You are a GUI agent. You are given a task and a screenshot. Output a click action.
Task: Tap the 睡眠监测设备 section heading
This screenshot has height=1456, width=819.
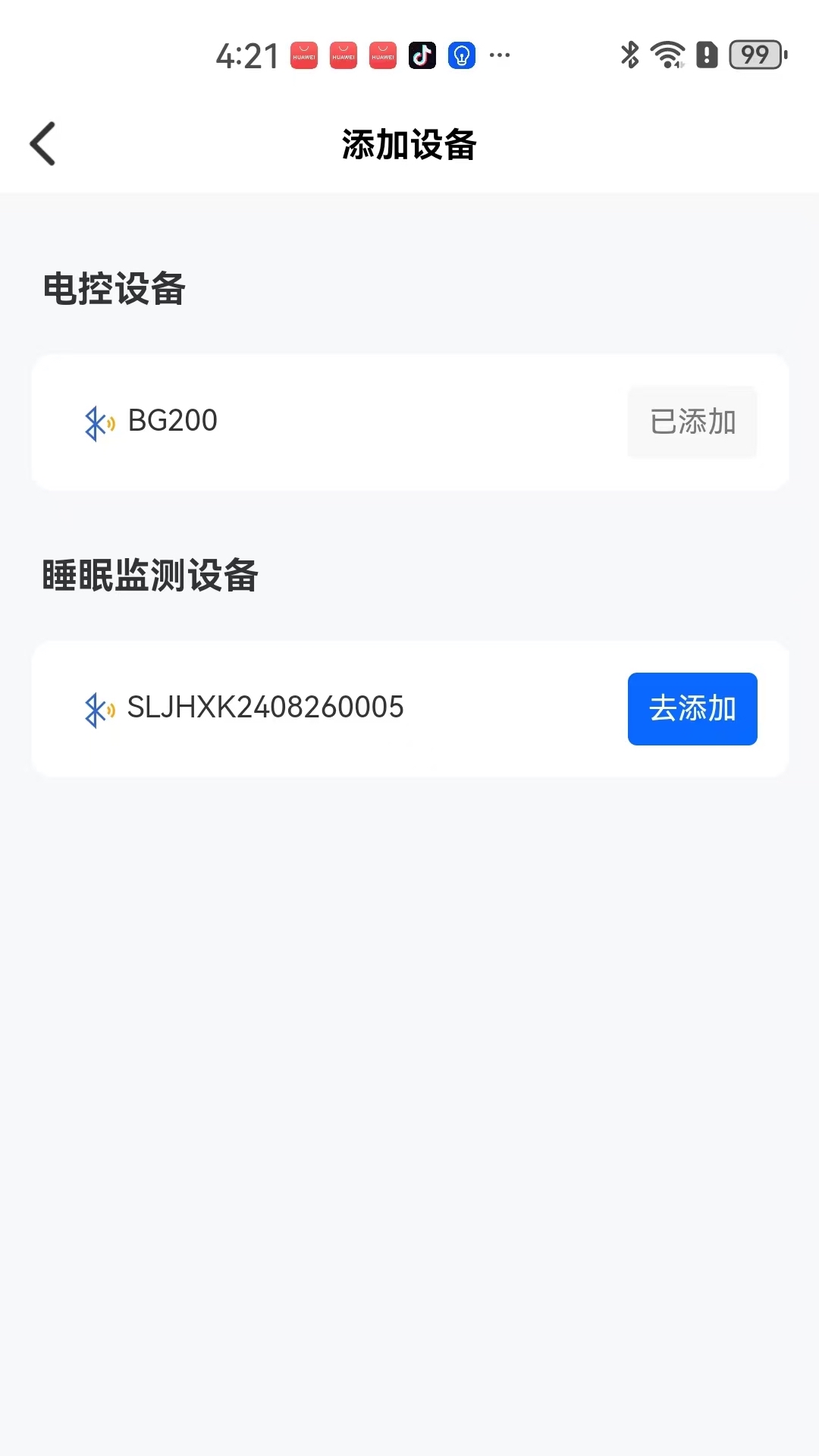149,576
